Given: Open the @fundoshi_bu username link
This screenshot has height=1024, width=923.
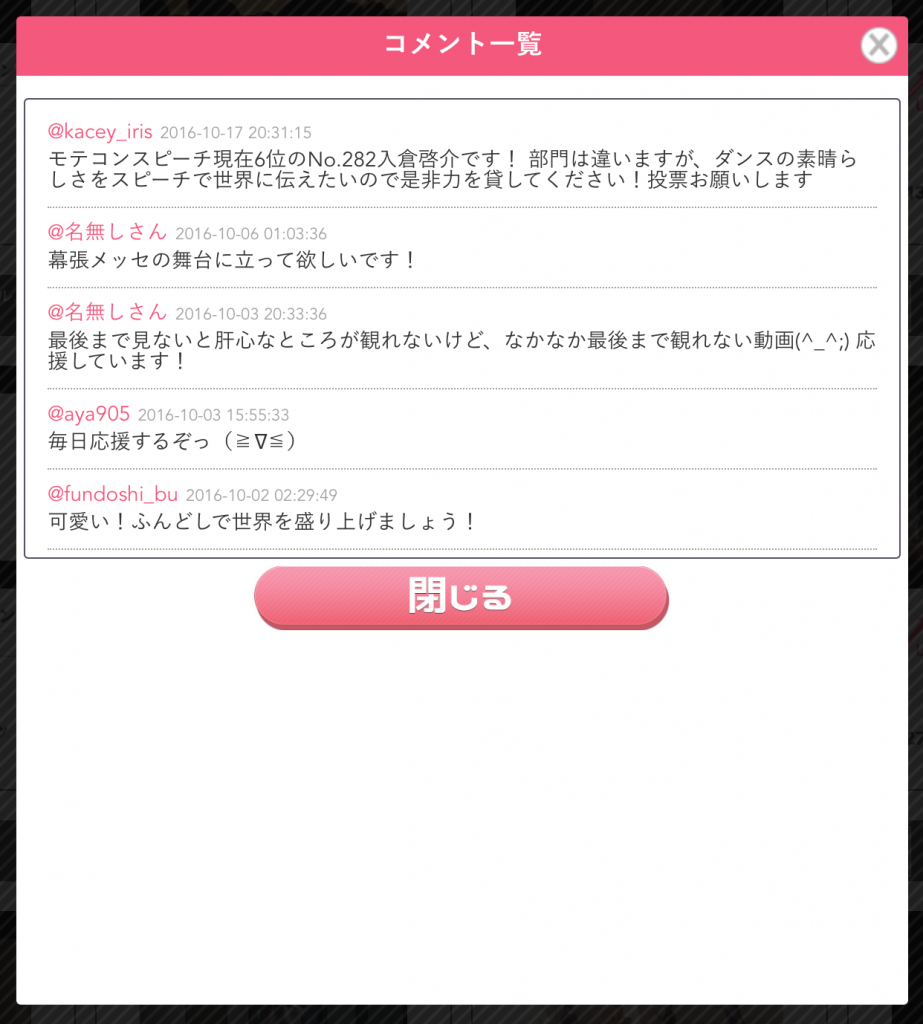Looking at the screenshot, I should (112, 494).
